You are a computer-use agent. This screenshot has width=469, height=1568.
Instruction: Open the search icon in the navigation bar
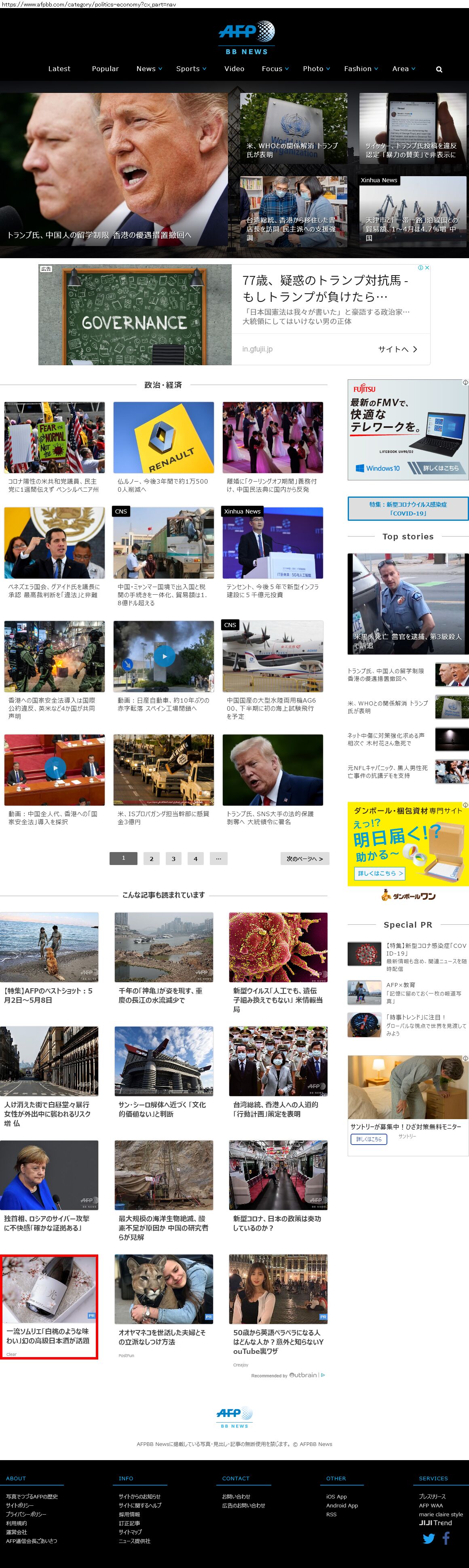coord(439,69)
